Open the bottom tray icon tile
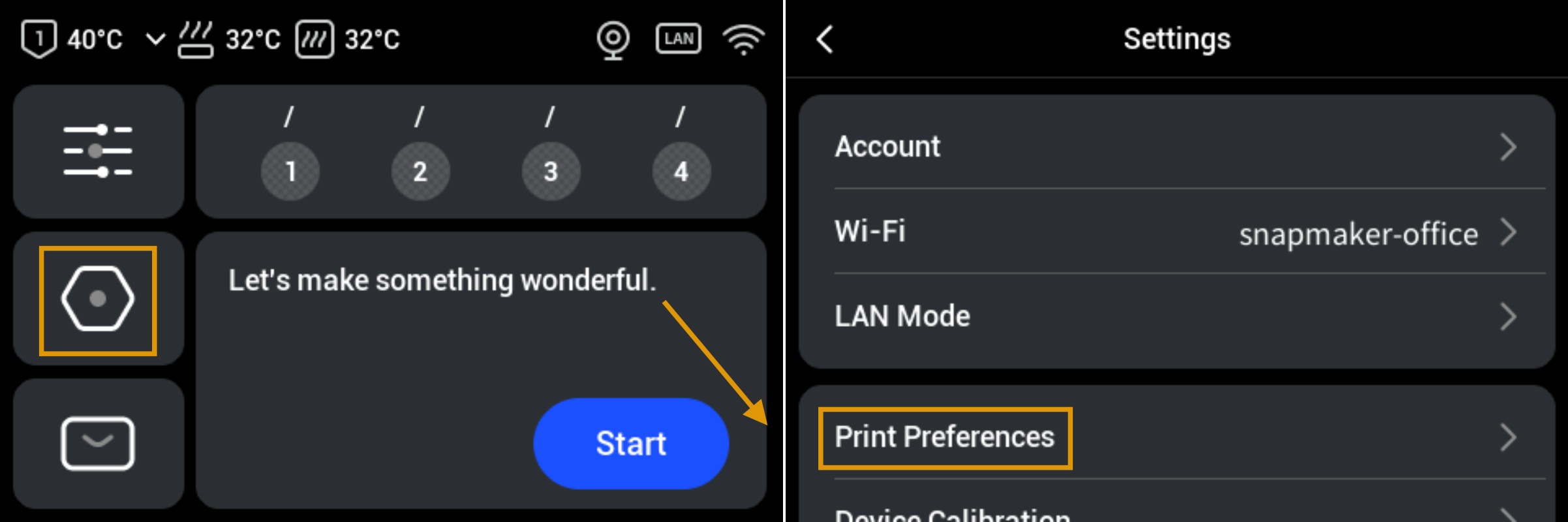Viewport: 1568px width, 522px height. coord(98,444)
